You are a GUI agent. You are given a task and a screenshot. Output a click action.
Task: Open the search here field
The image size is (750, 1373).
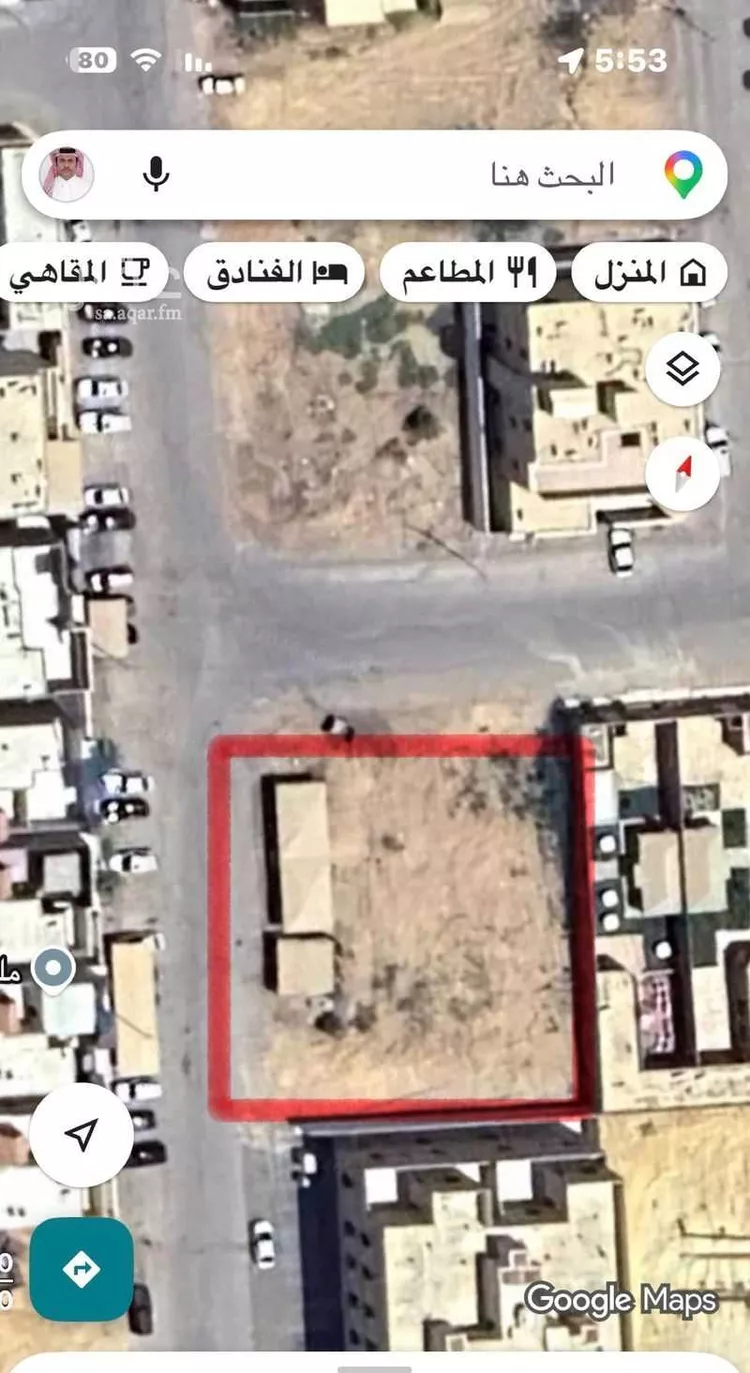click(450, 176)
